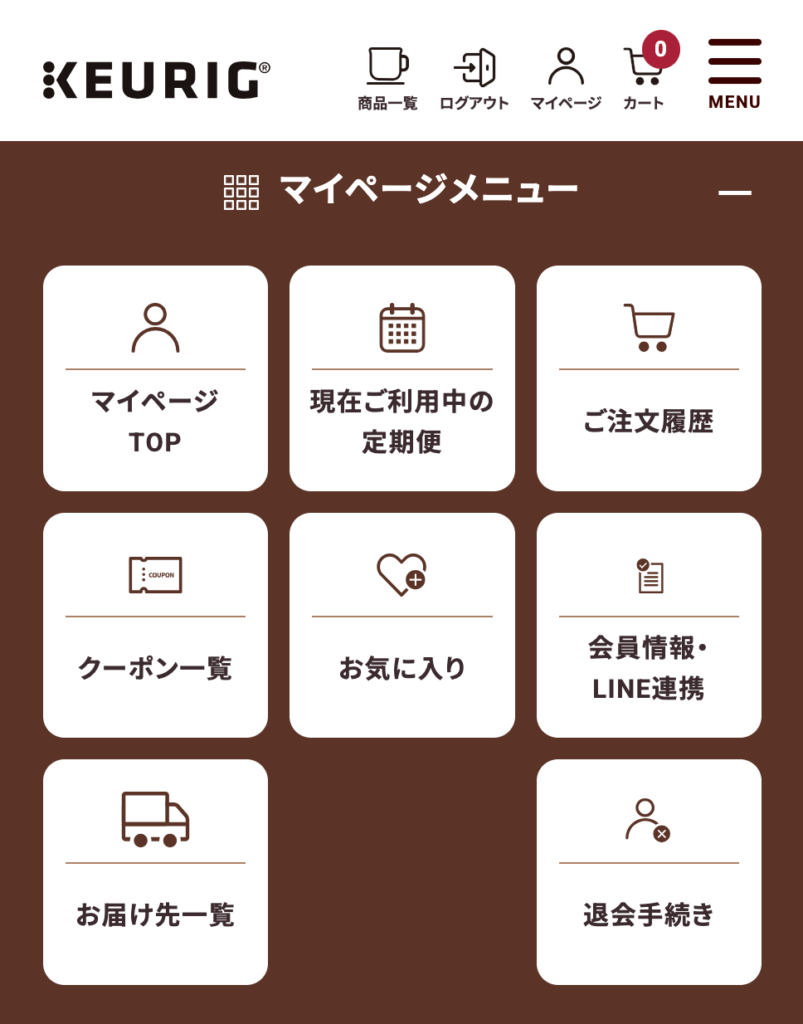Open the 商品一覧 product list
The width and height of the screenshot is (803, 1024).
pos(387,78)
